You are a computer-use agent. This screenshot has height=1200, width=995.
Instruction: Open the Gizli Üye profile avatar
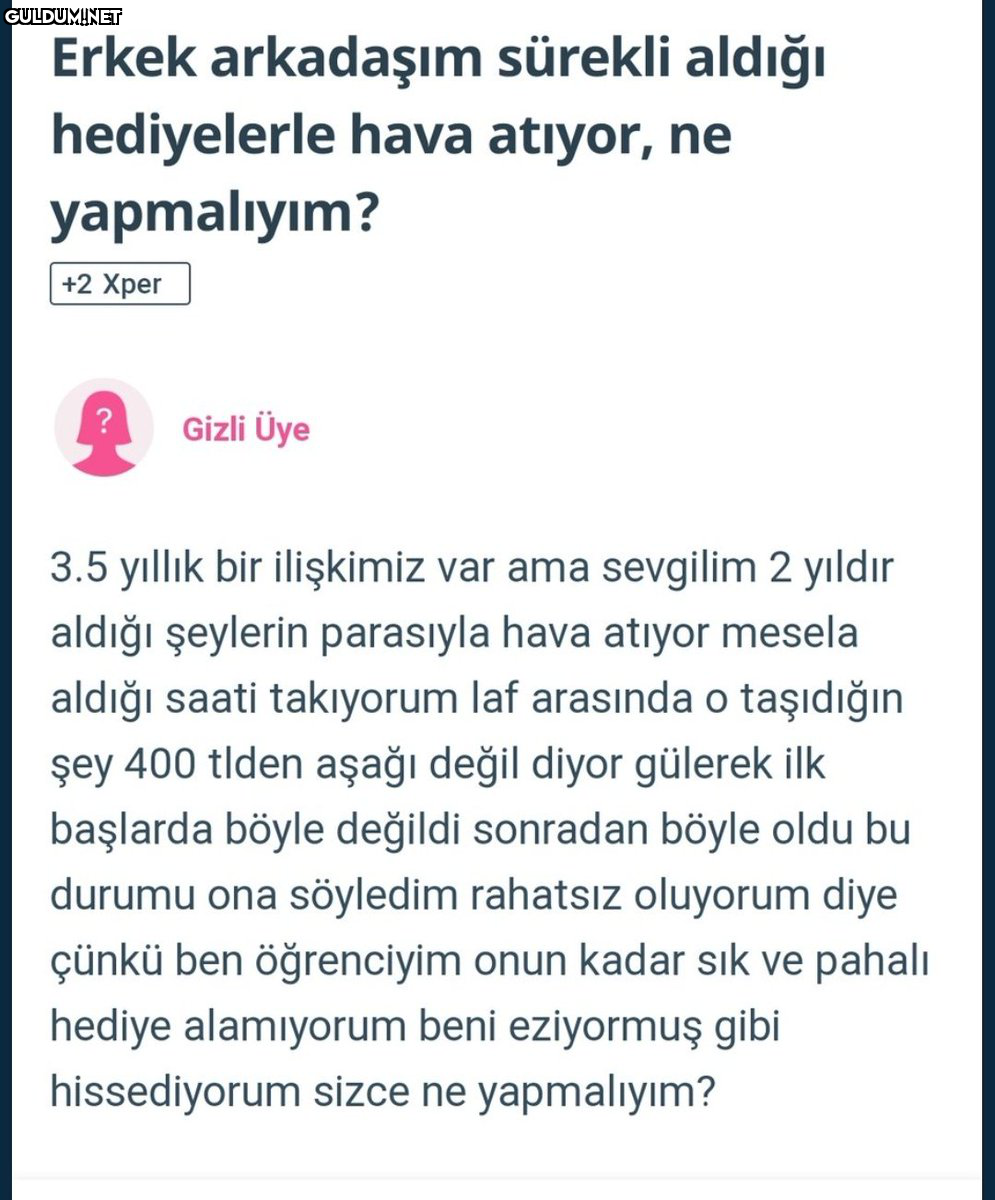tap(104, 428)
